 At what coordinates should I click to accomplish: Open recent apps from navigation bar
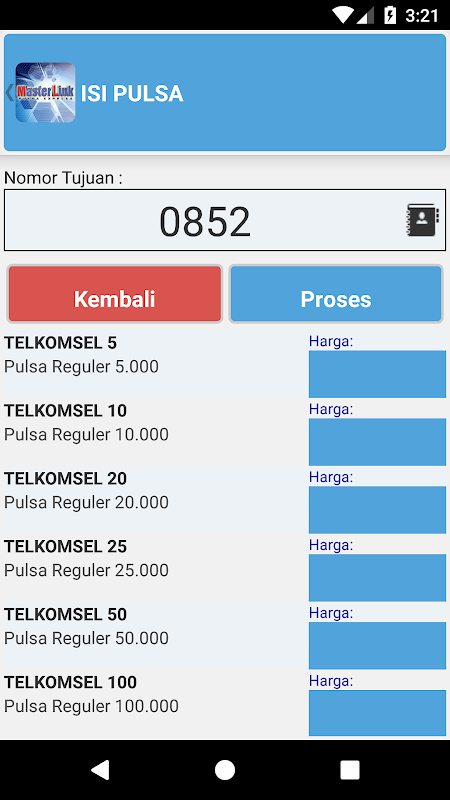pyautogui.click(x=350, y=770)
